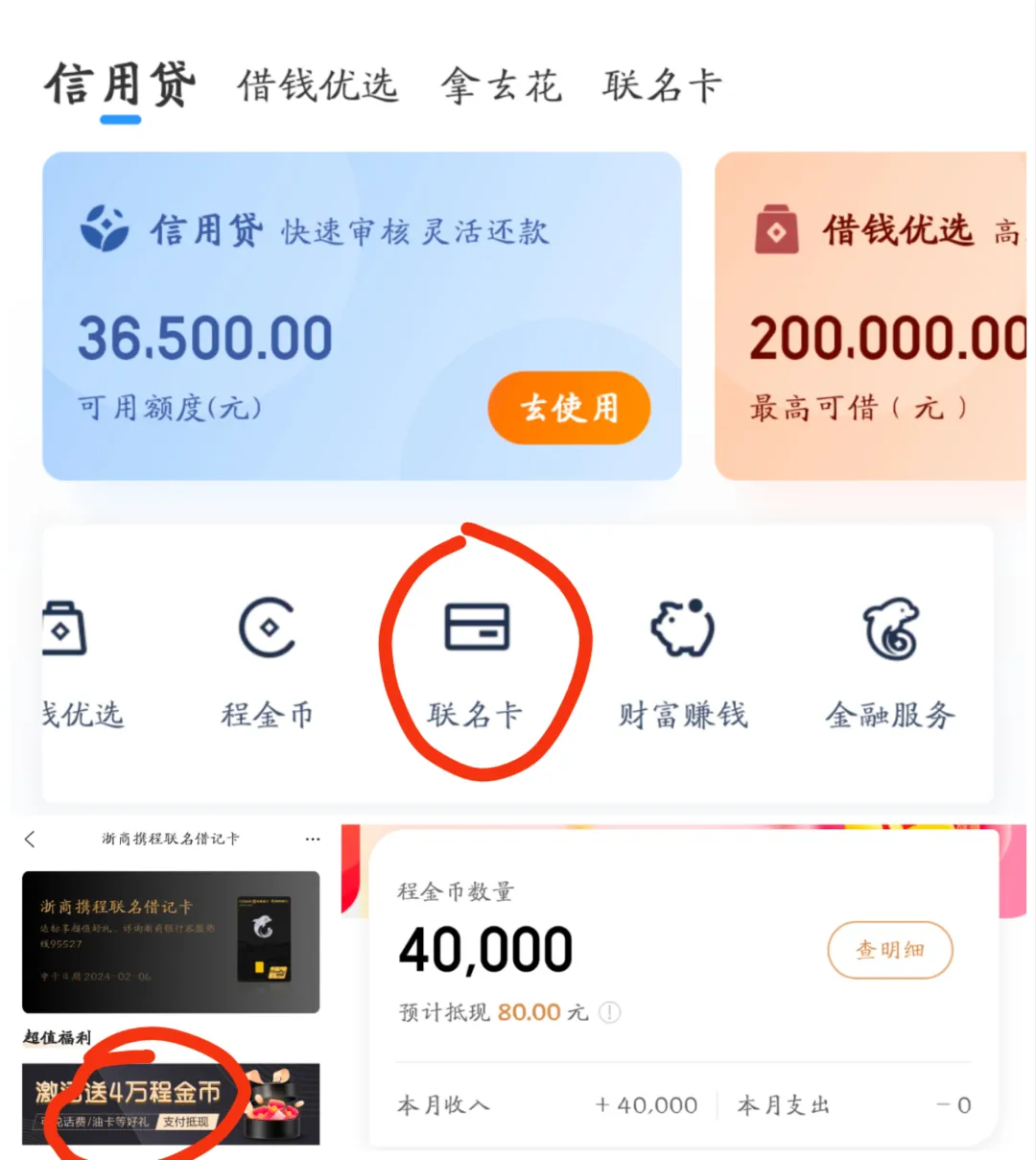Click the 查明细 button

(x=890, y=950)
